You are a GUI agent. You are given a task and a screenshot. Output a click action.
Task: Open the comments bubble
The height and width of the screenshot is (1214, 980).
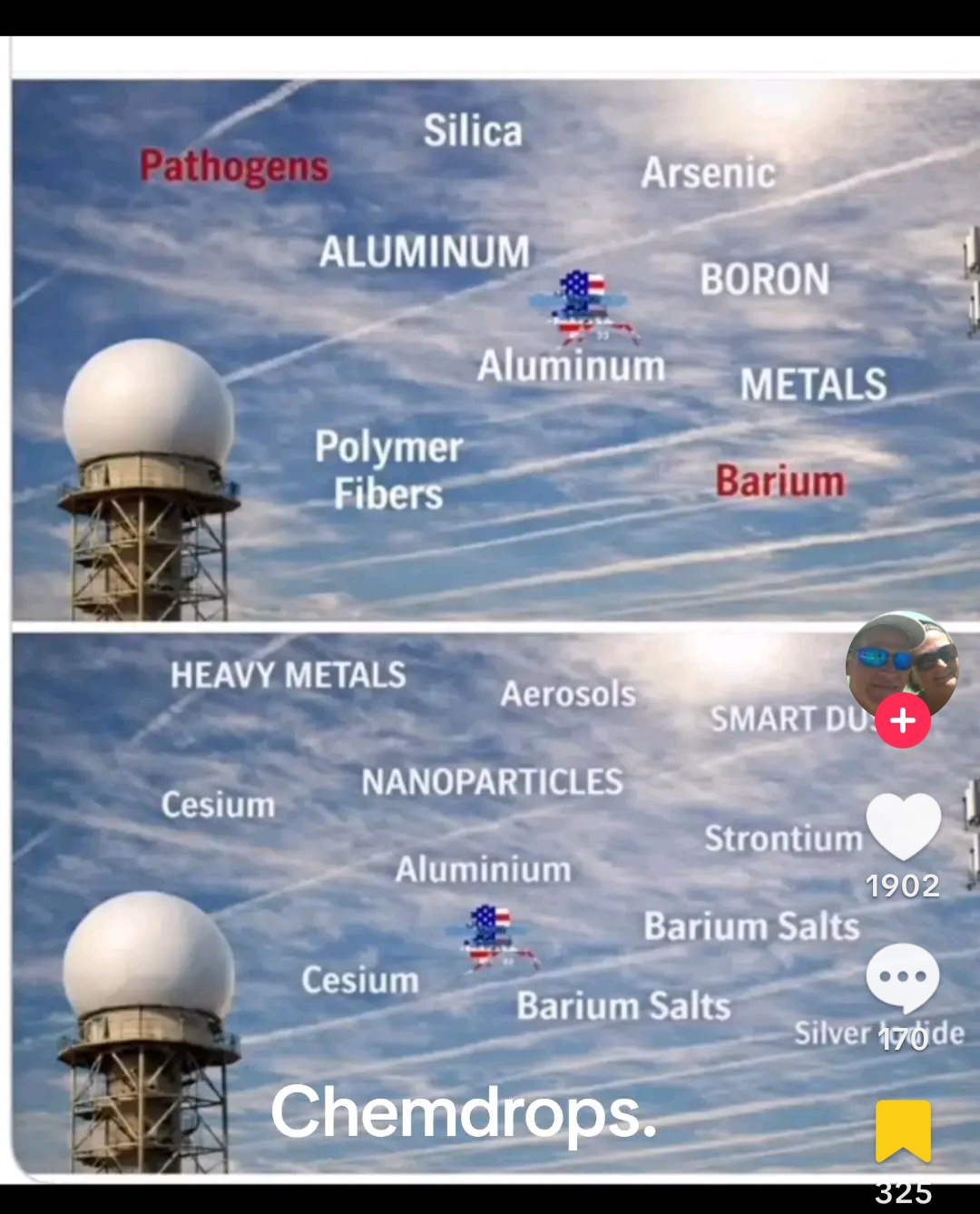coord(903,977)
